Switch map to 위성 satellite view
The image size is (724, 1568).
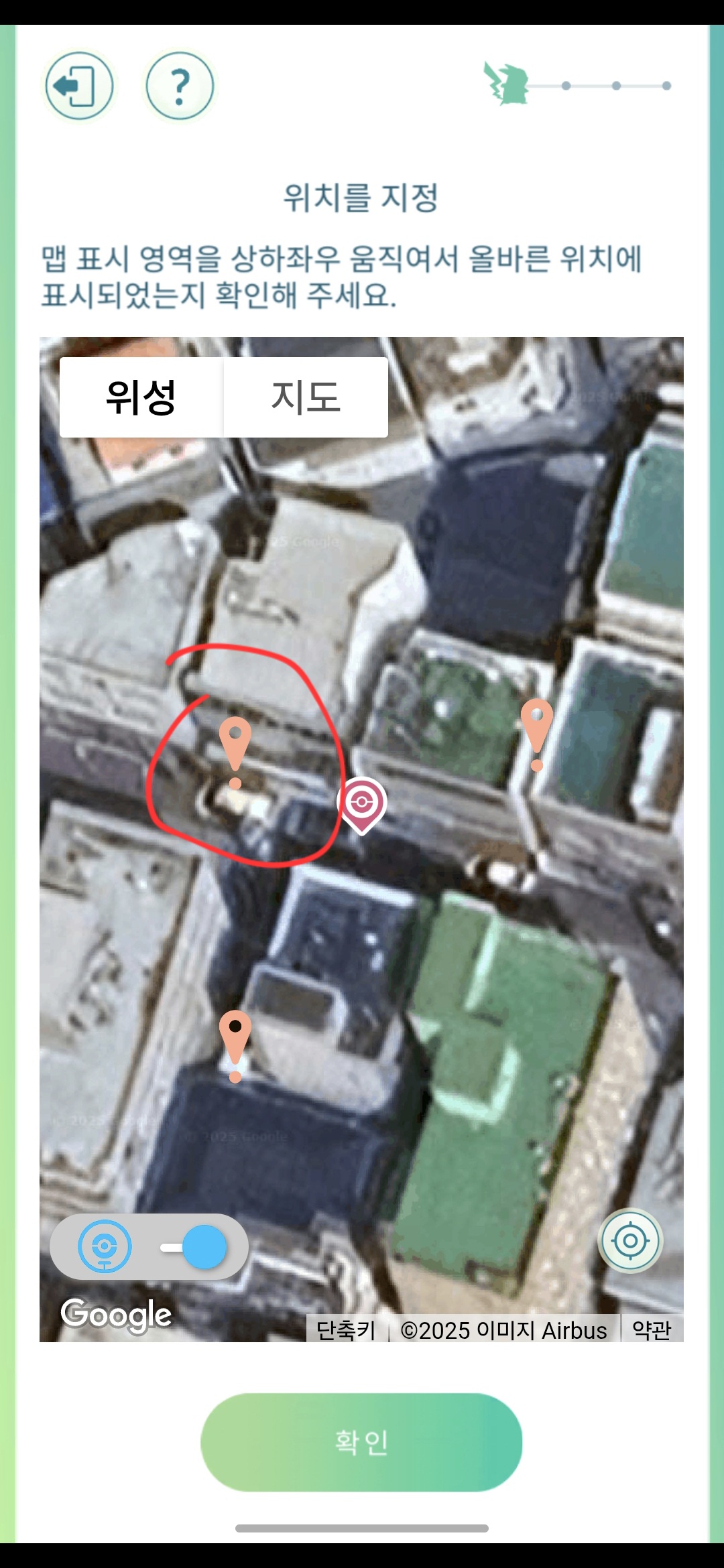point(141,397)
